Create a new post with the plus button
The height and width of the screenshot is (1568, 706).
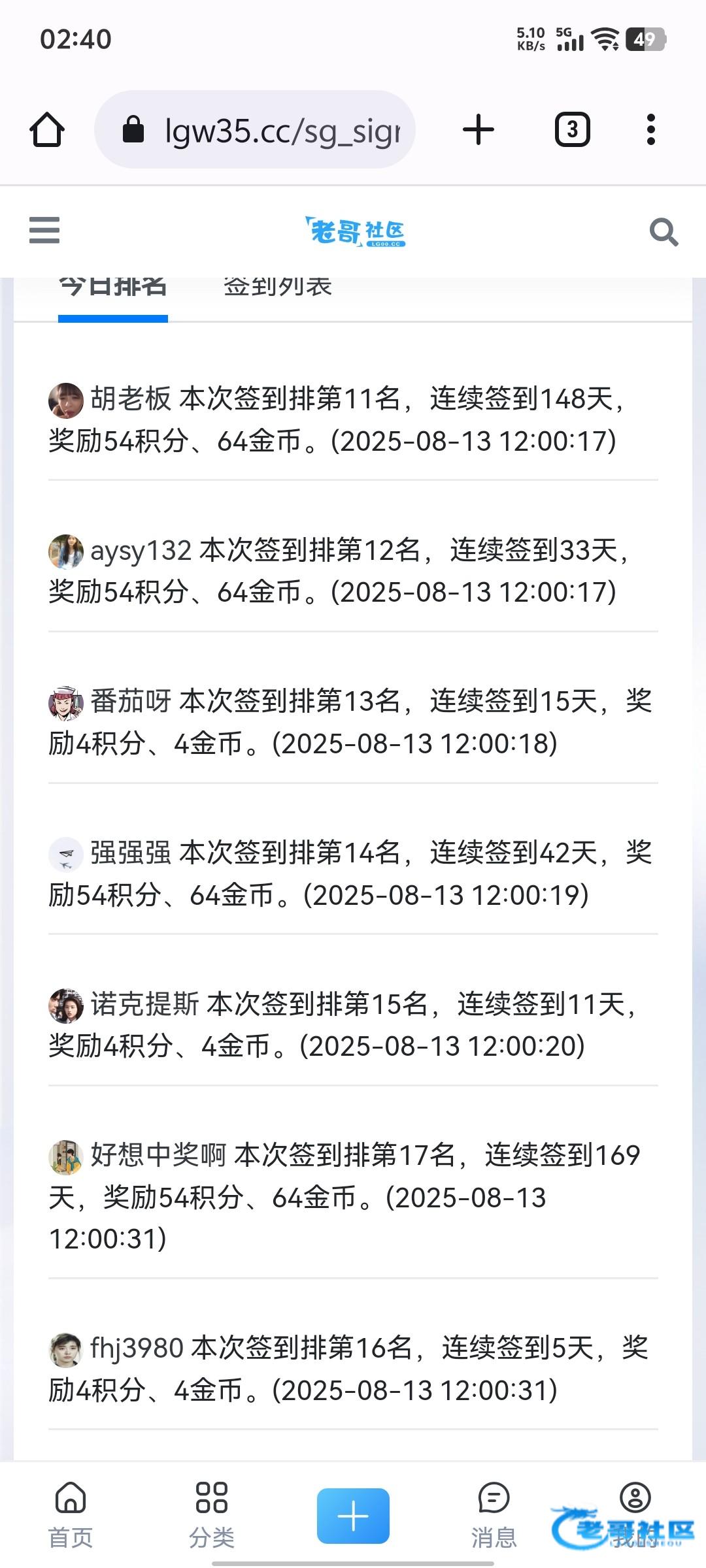pyautogui.click(x=353, y=1516)
